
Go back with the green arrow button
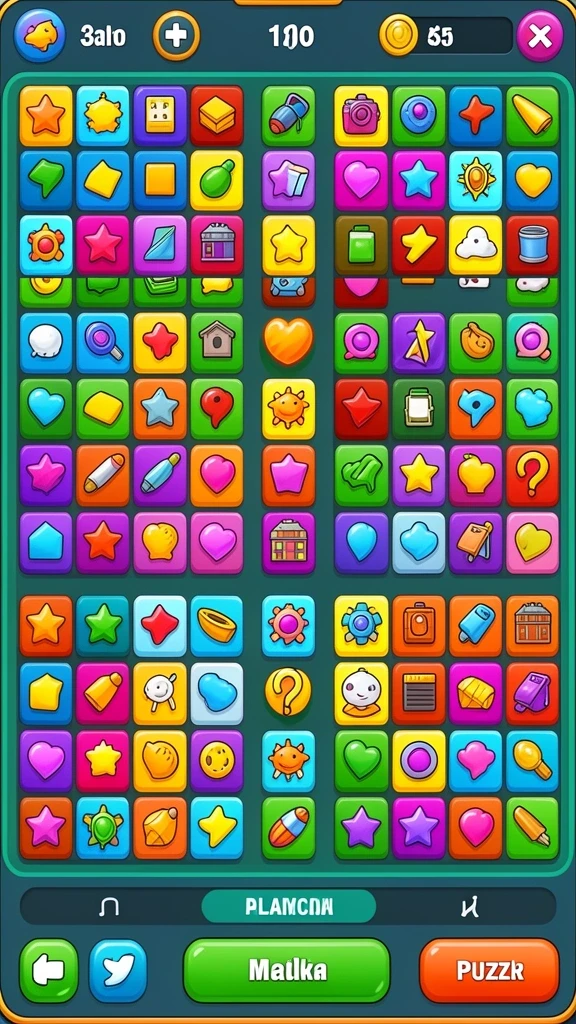pos(48,970)
